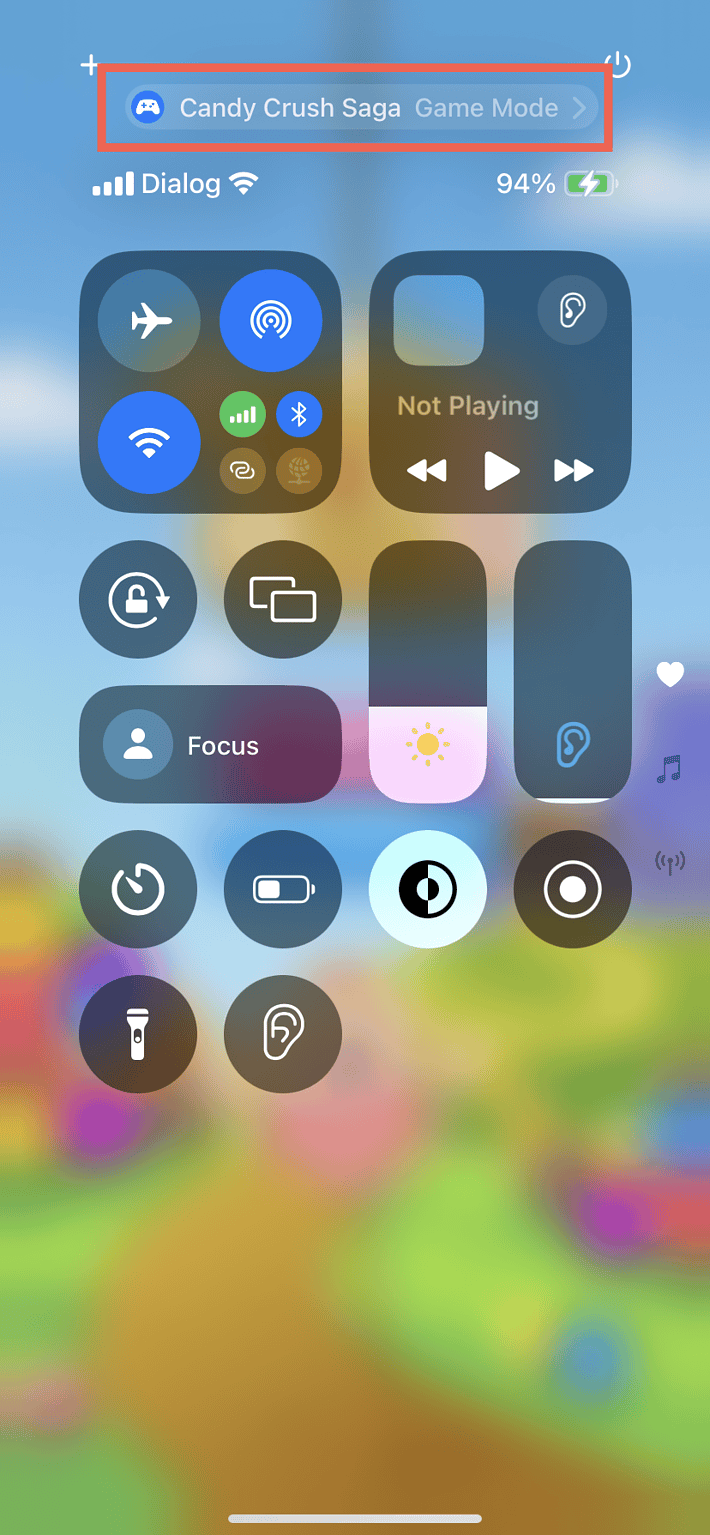Tap the power button icon
The image size is (710, 1535).
click(x=619, y=66)
